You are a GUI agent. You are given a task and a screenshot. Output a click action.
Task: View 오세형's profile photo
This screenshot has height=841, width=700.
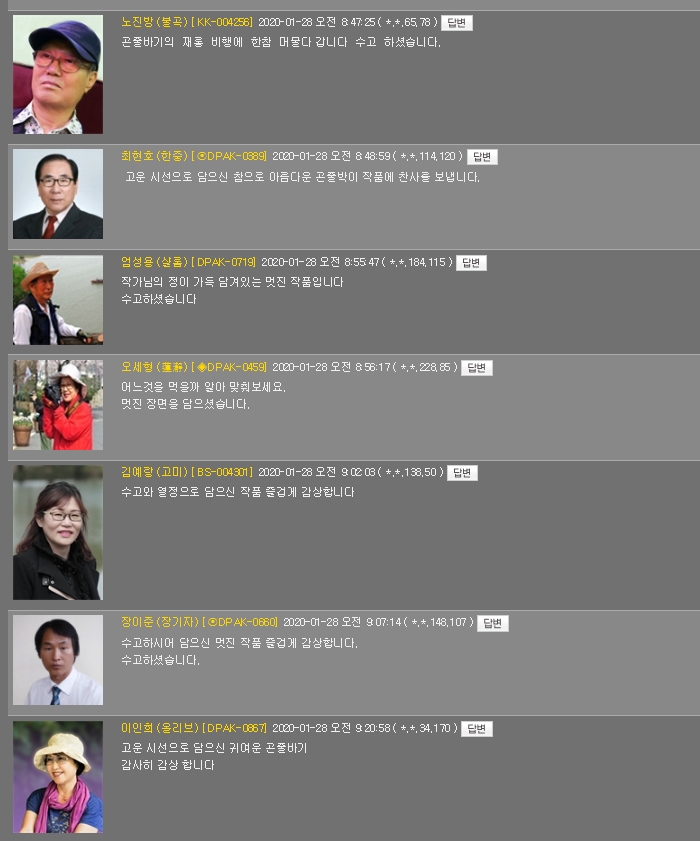(x=57, y=405)
